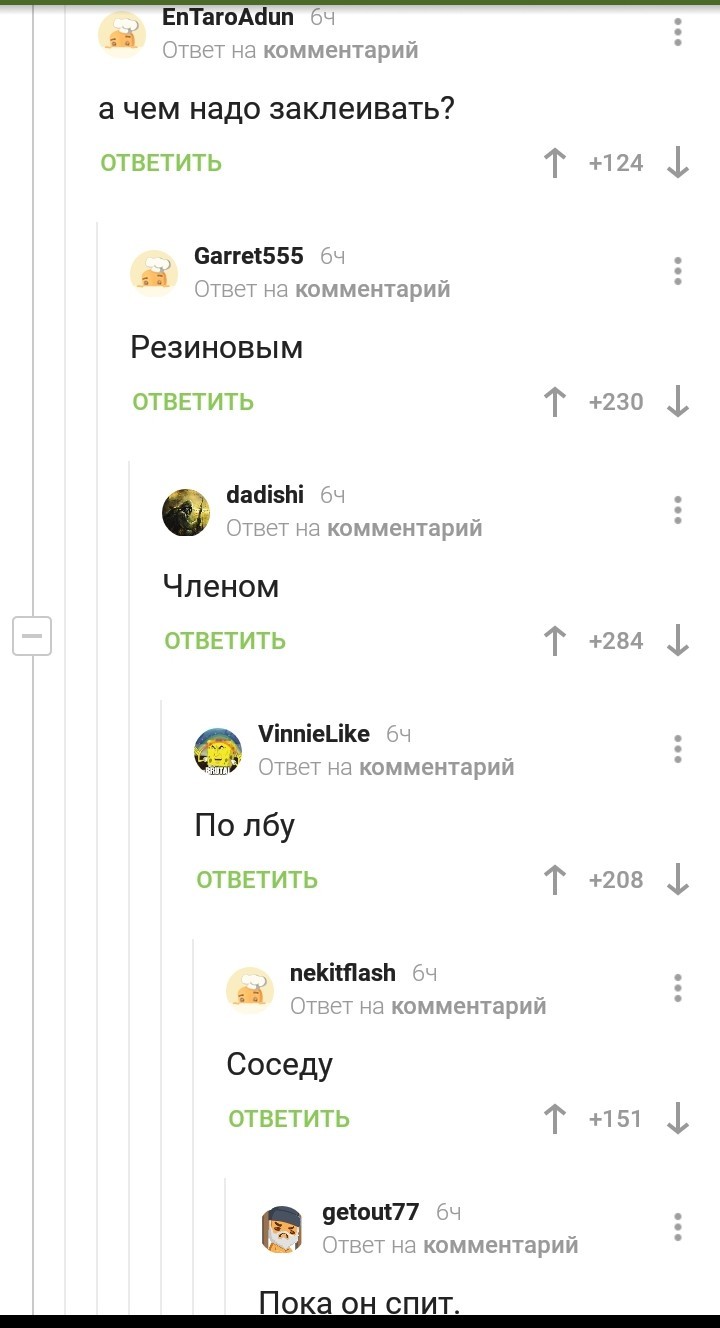Viewport: 720px width, 1328px height.
Task: Upvote EnTaroAdun's comment
Action: pyautogui.click(x=555, y=163)
